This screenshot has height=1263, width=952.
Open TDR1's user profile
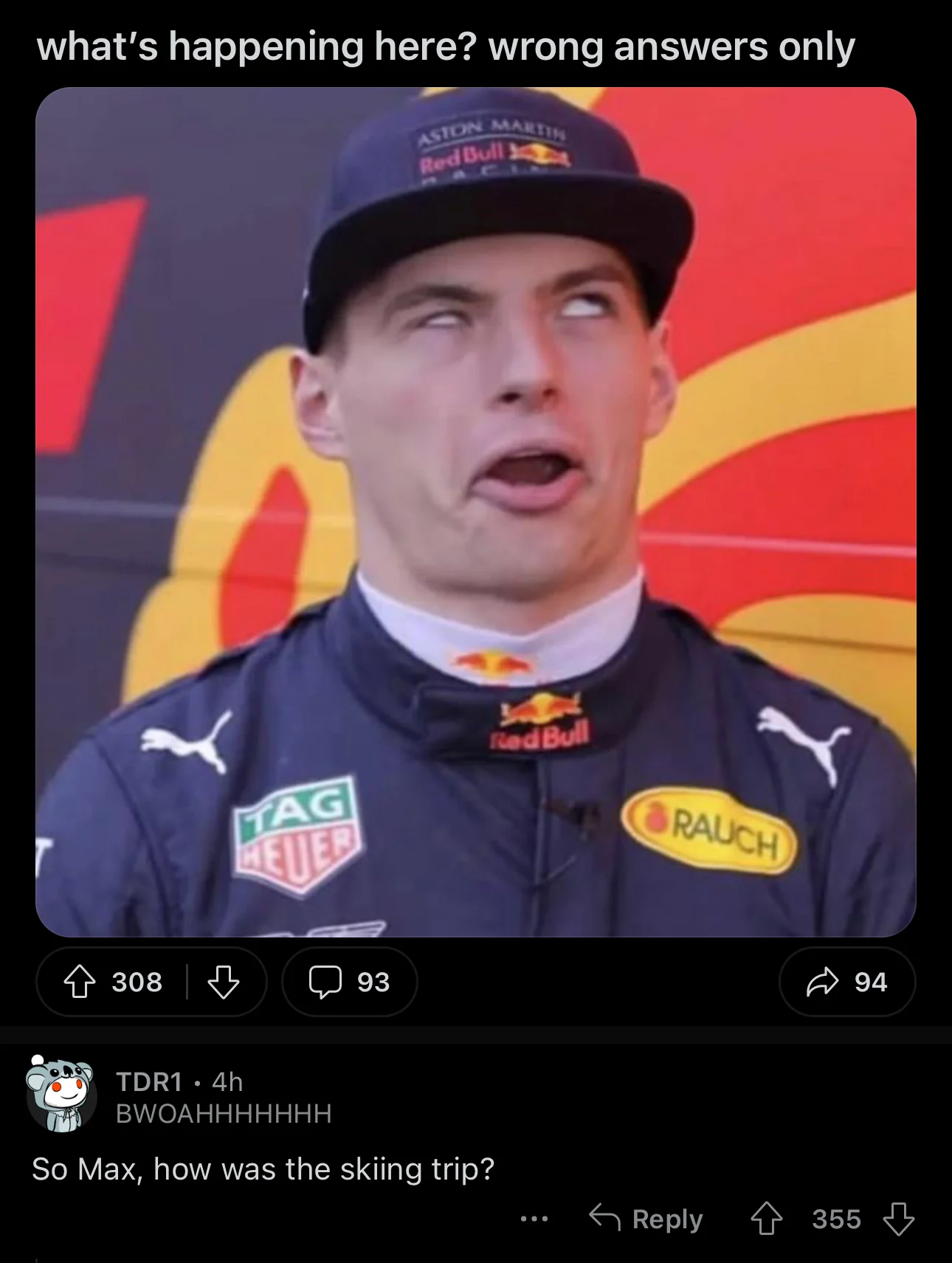click(149, 1081)
